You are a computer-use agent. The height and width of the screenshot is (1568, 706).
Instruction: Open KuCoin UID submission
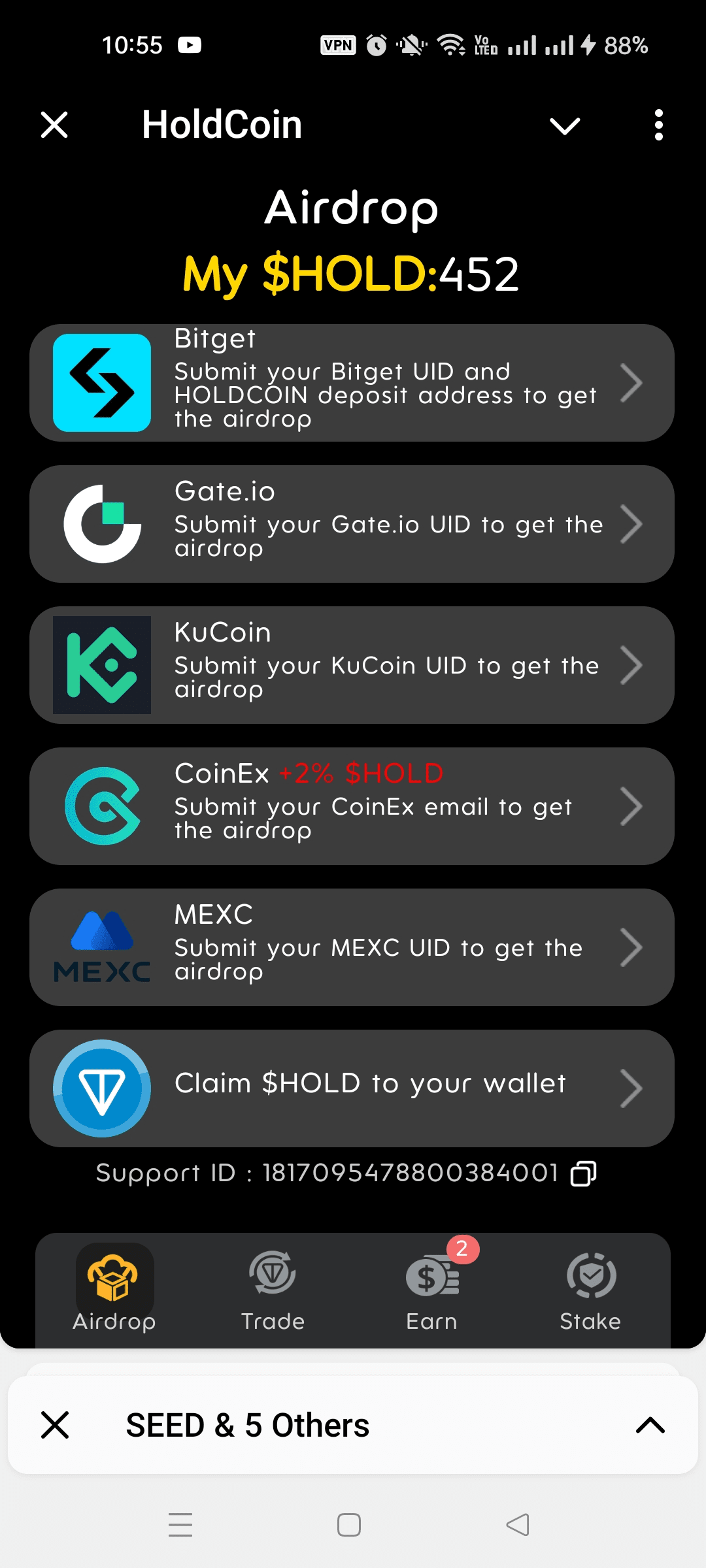tap(352, 665)
